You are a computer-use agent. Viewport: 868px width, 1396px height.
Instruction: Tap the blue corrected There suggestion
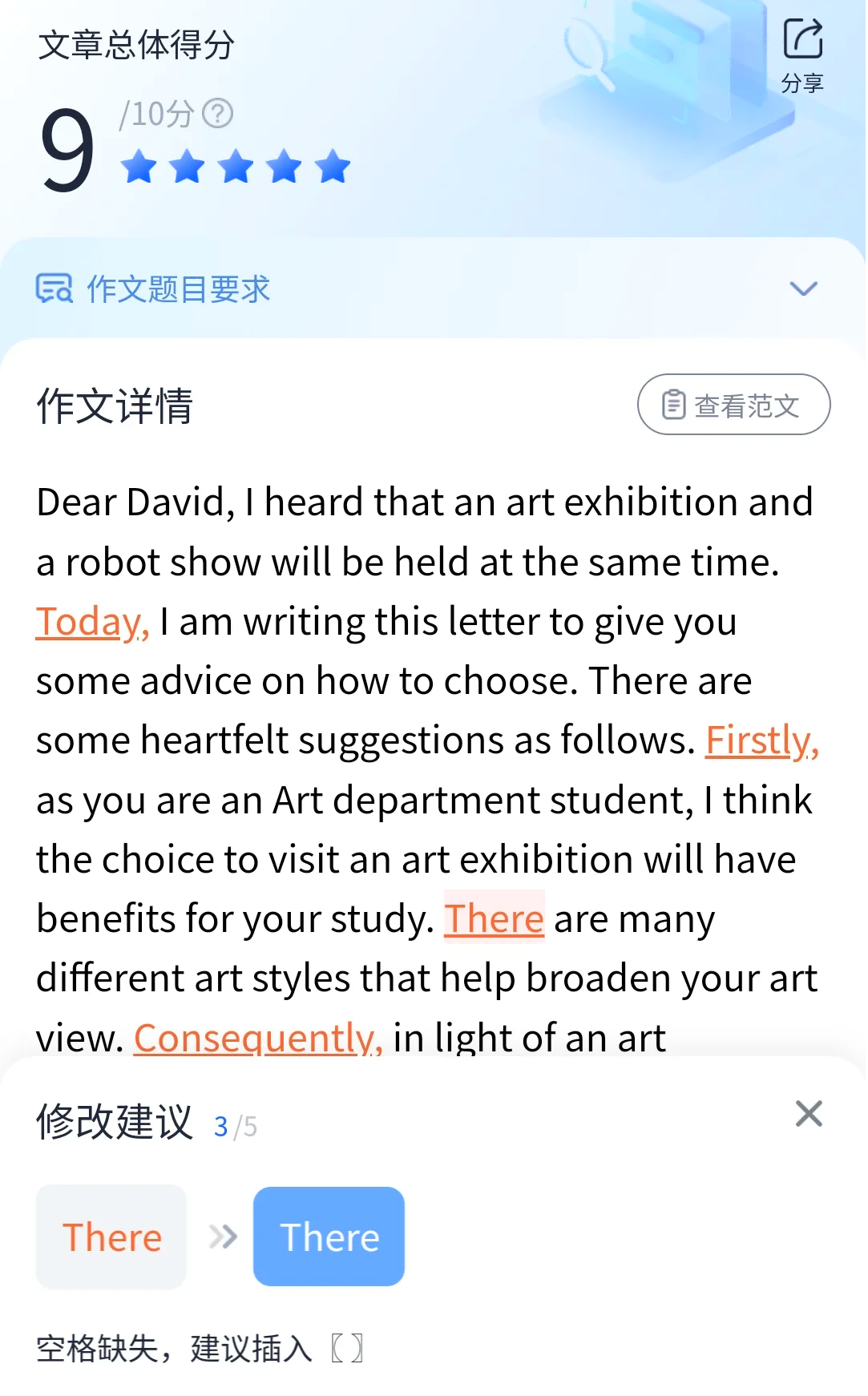click(x=329, y=1237)
